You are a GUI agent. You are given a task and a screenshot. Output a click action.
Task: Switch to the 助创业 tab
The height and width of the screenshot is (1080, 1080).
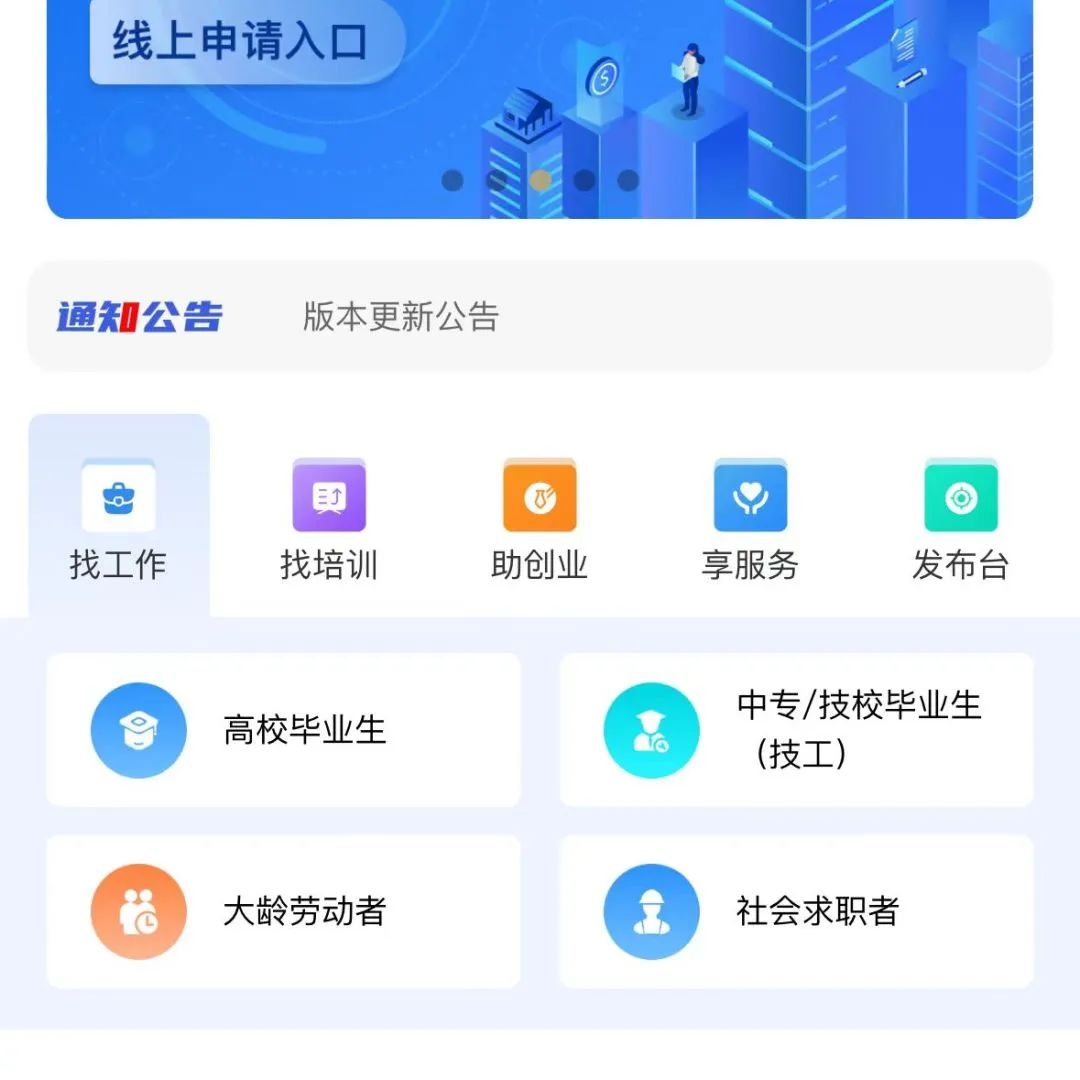[539, 520]
